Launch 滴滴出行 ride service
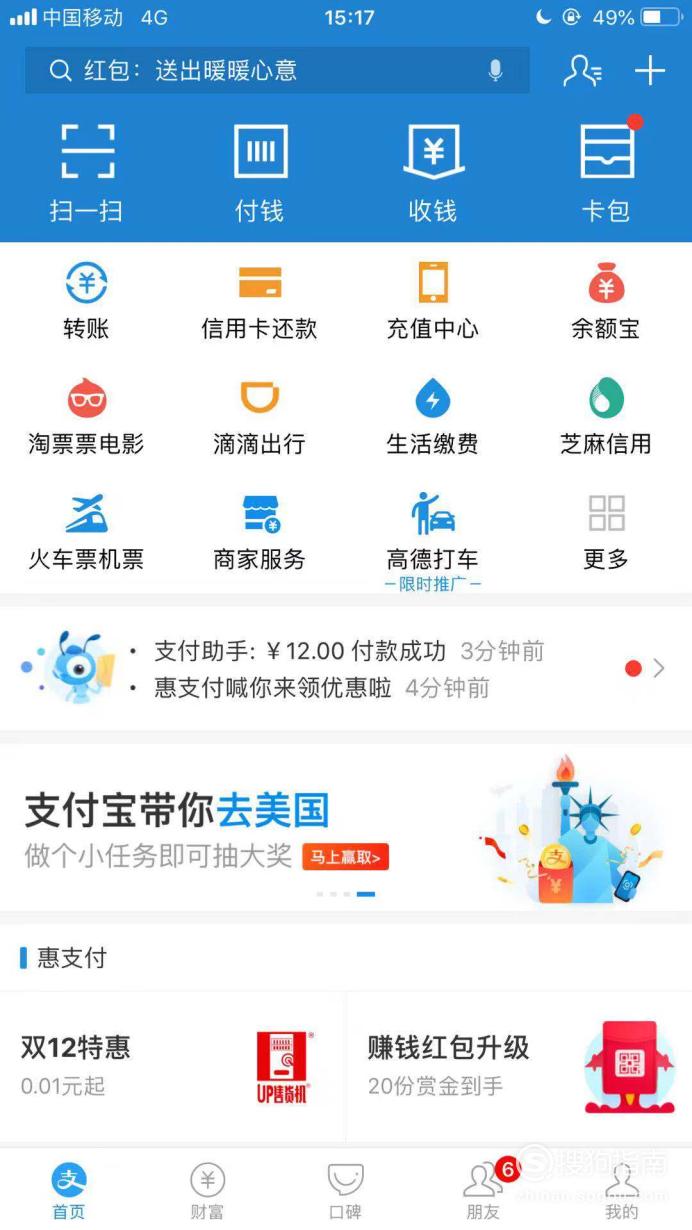This screenshot has height=1230, width=692. click(x=260, y=416)
